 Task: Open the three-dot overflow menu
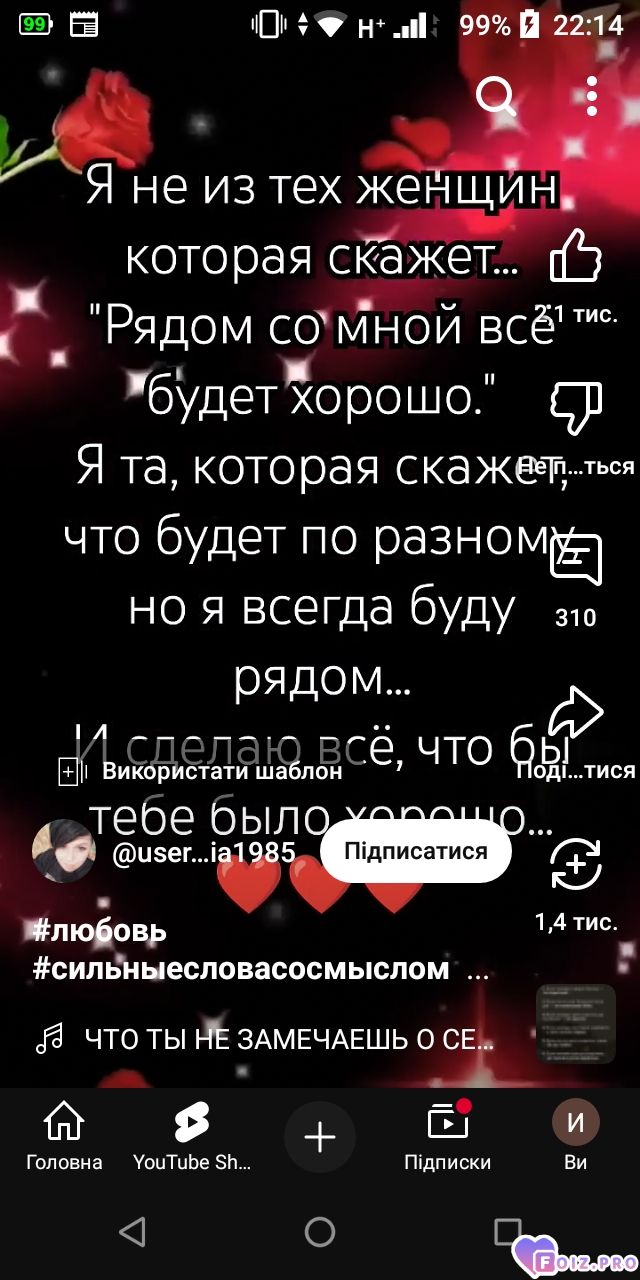coord(592,96)
